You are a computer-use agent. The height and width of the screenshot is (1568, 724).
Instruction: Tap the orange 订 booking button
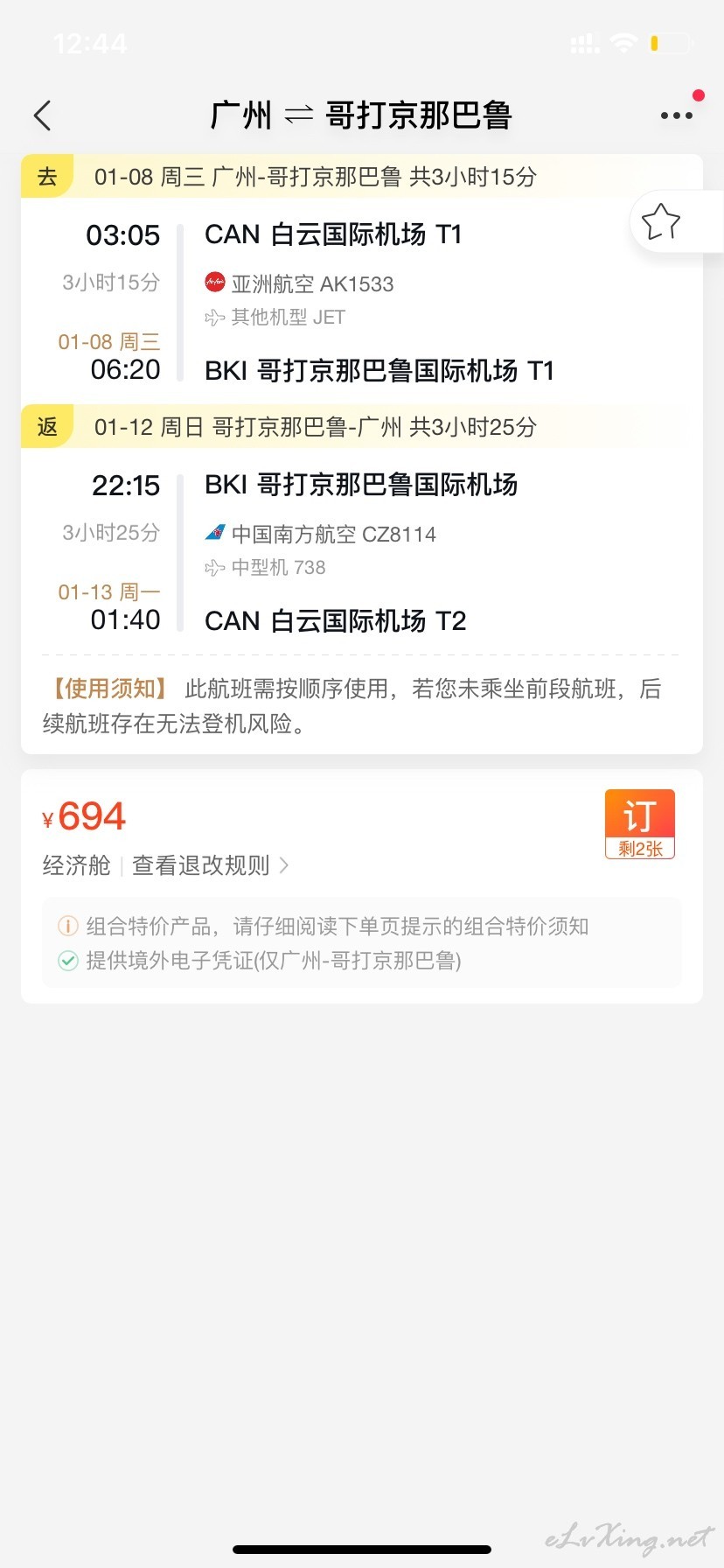640,824
